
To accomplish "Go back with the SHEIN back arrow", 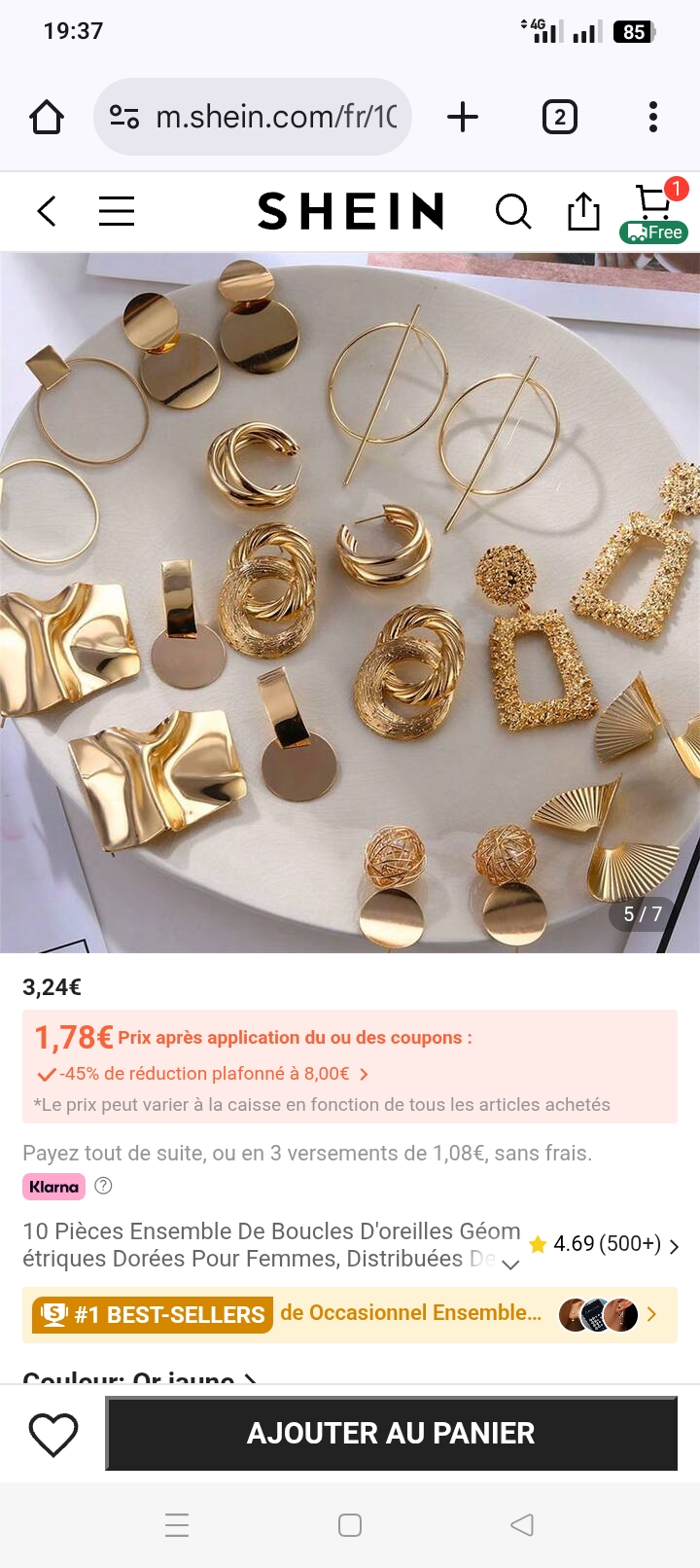I will coord(47,211).
